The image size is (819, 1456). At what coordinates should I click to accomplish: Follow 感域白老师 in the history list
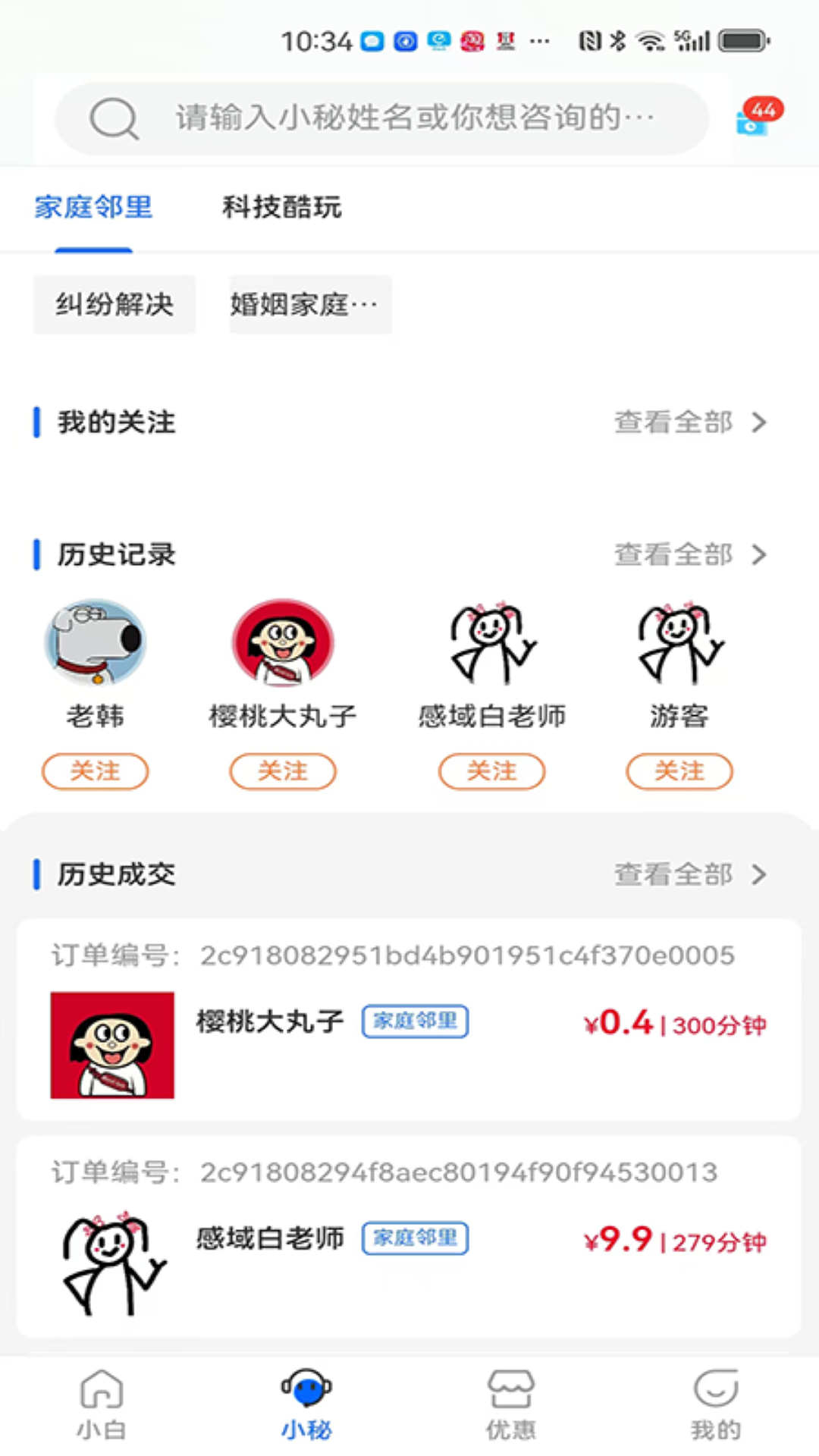click(x=491, y=771)
